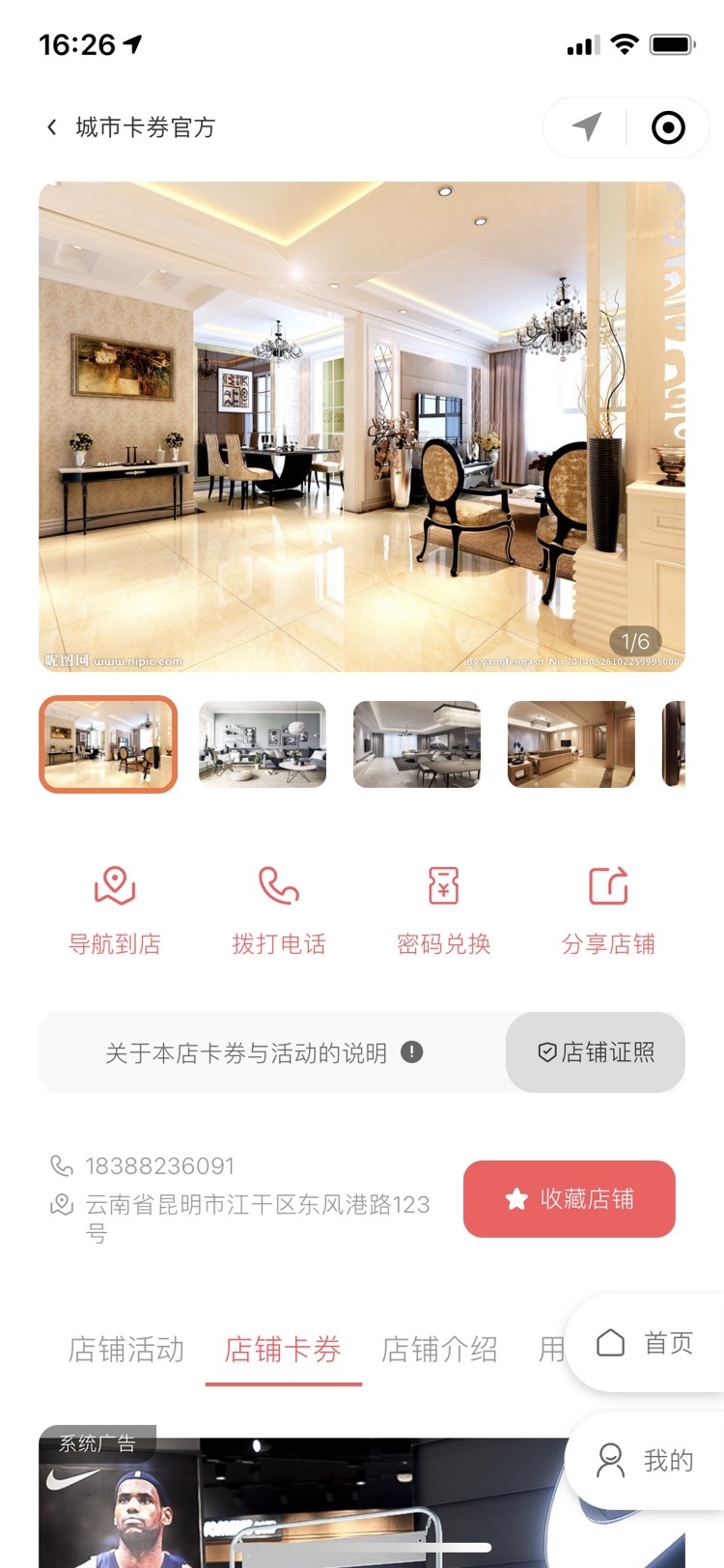
Task: Select the third room thumbnail
Action: [417, 744]
